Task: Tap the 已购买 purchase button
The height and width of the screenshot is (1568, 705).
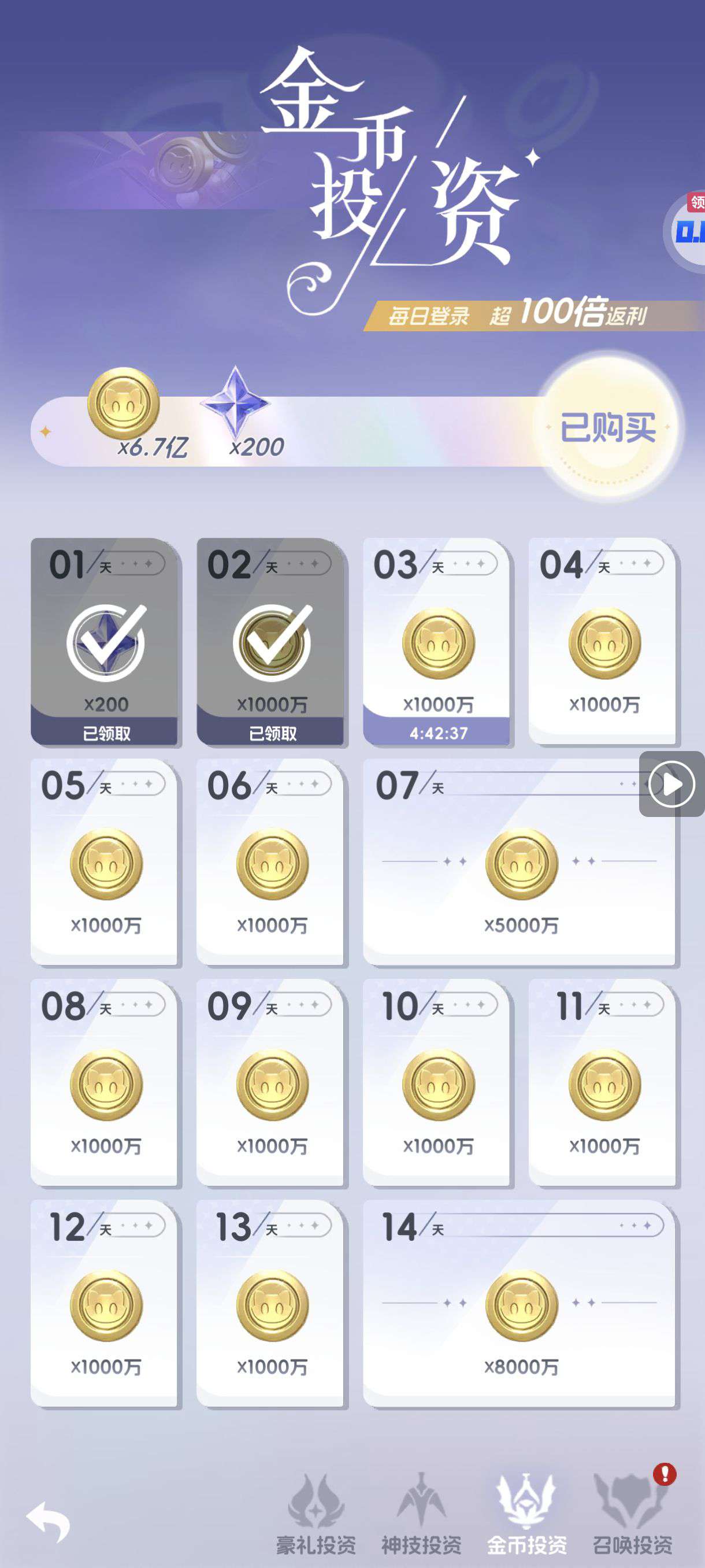Action: point(608,427)
